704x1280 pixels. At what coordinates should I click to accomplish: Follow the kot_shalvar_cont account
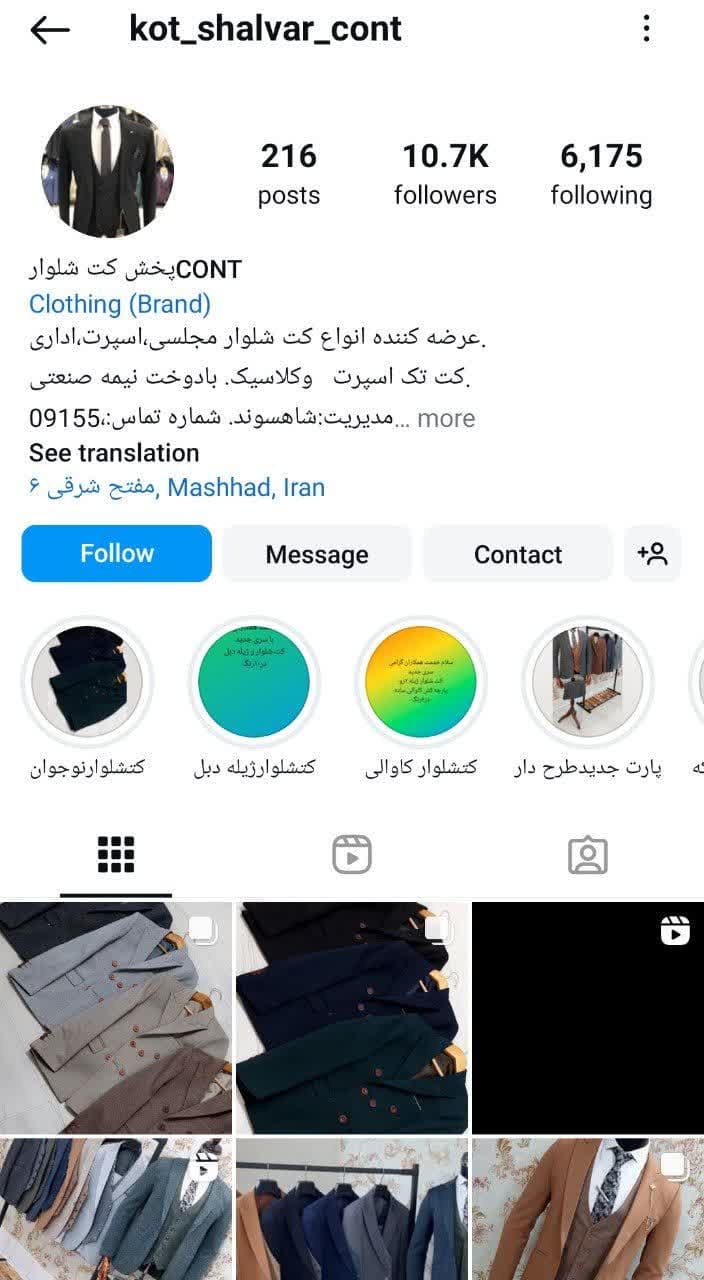[x=117, y=554]
